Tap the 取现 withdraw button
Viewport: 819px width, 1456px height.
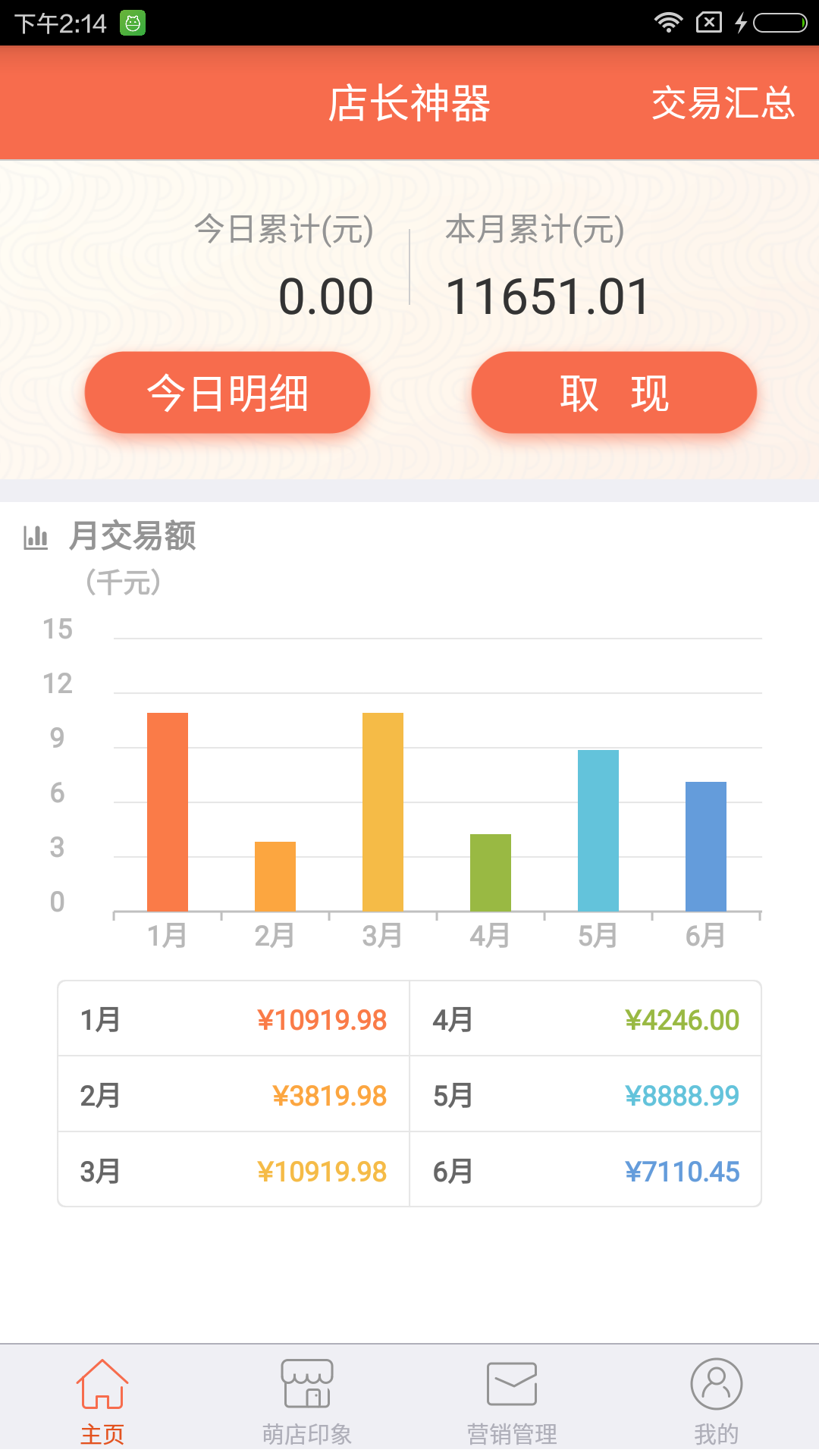tap(614, 392)
